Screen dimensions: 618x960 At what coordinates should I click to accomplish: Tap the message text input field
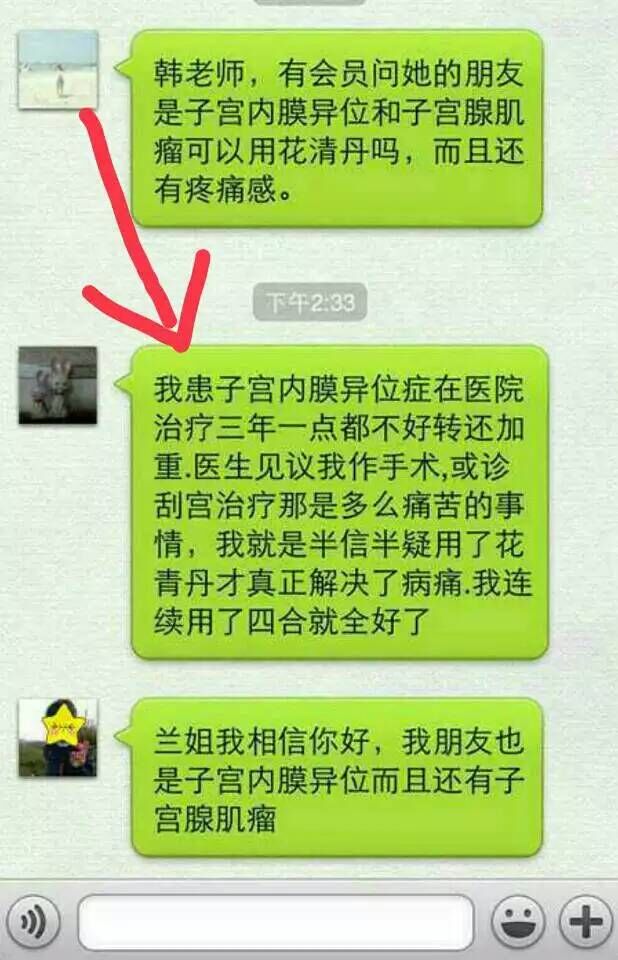(x=275, y=922)
